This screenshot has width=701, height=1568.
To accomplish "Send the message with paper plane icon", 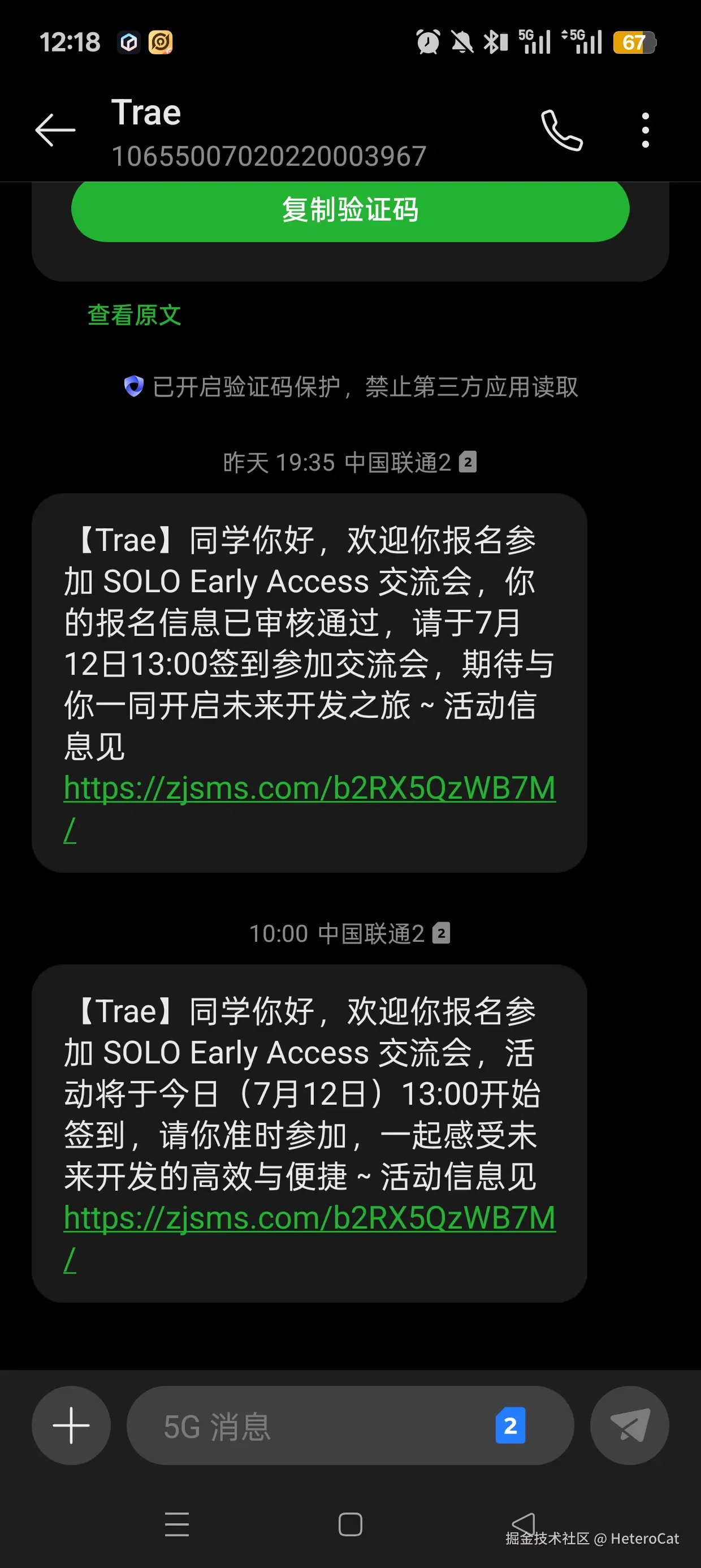I will 629,1425.
